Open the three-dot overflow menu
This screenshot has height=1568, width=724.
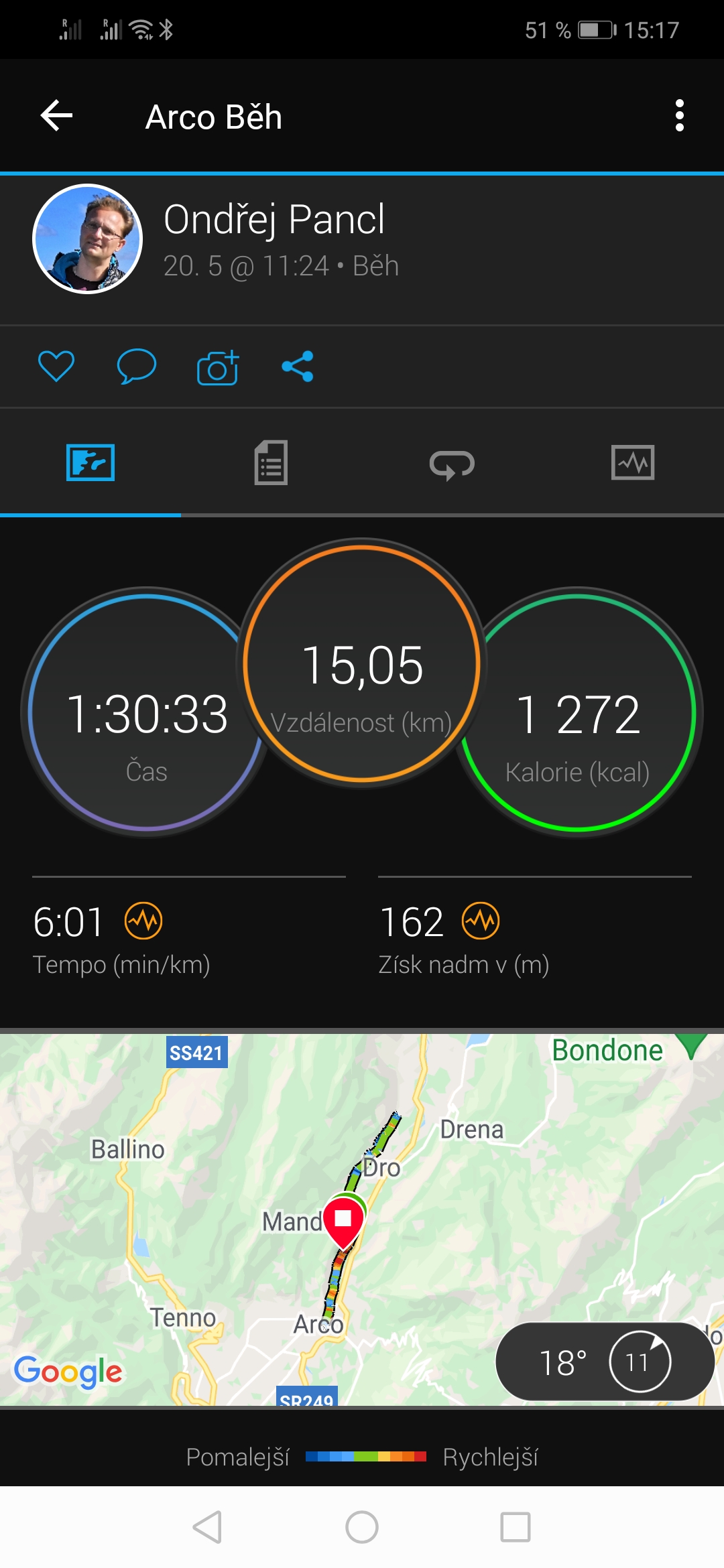click(x=679, y=116)
